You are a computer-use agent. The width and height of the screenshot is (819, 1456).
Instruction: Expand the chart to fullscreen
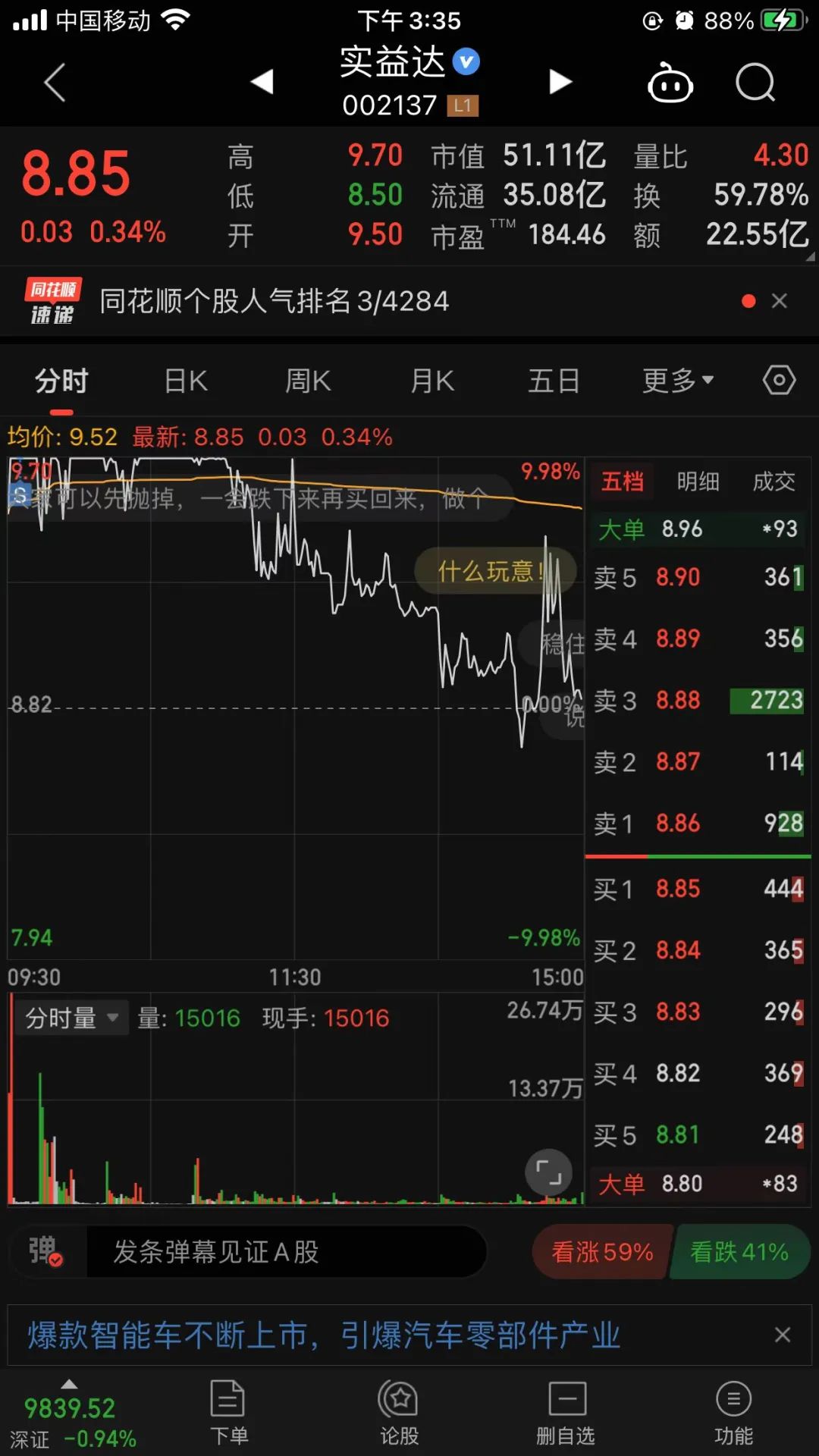click(549, 1172)
